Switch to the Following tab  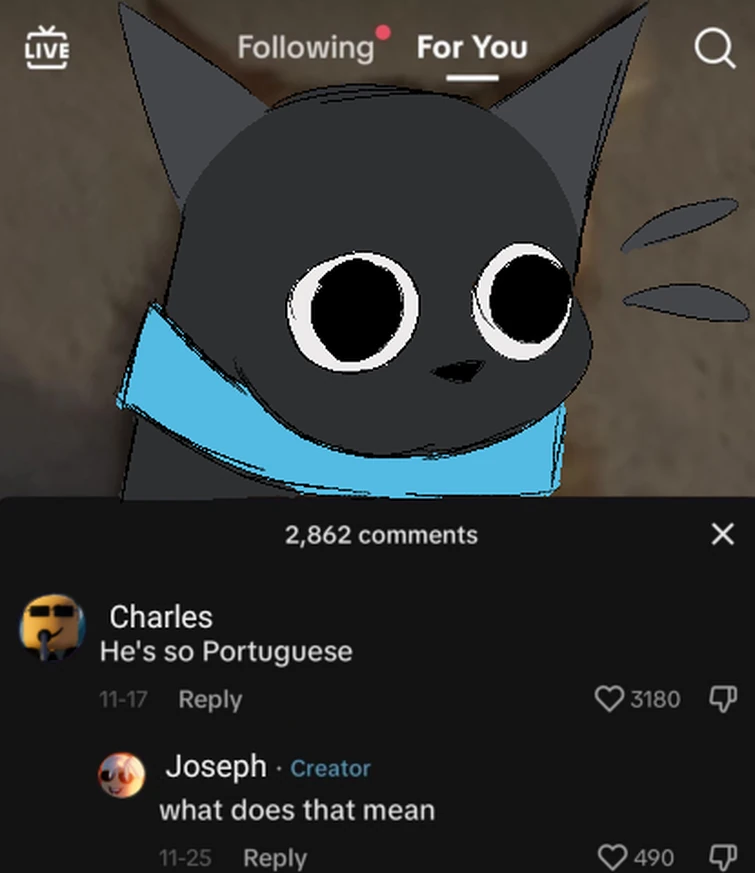[304, 47]
